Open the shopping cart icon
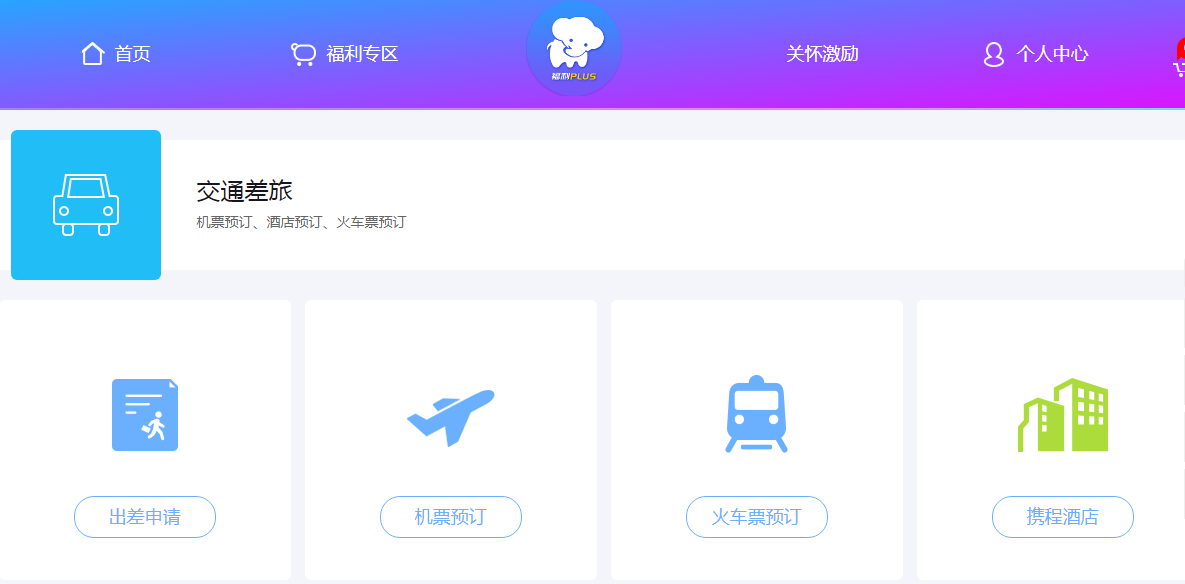This screenshot has width=1185, height=584. (1178, 62)
